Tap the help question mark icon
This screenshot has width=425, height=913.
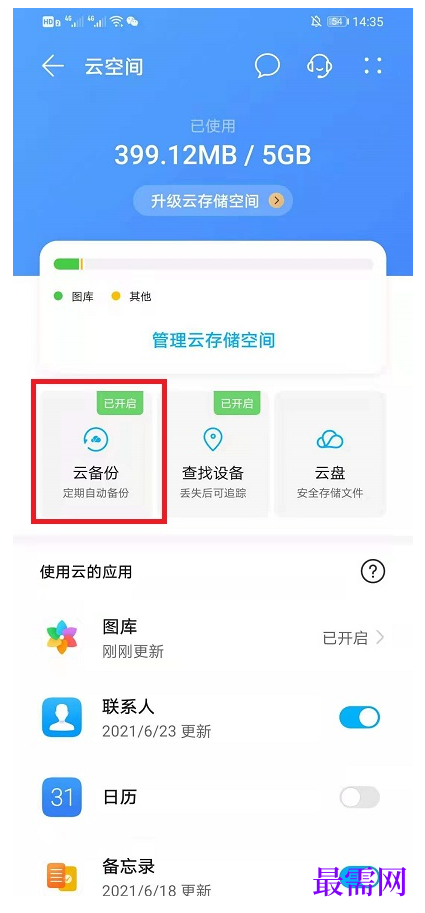[x=373, y=572]
